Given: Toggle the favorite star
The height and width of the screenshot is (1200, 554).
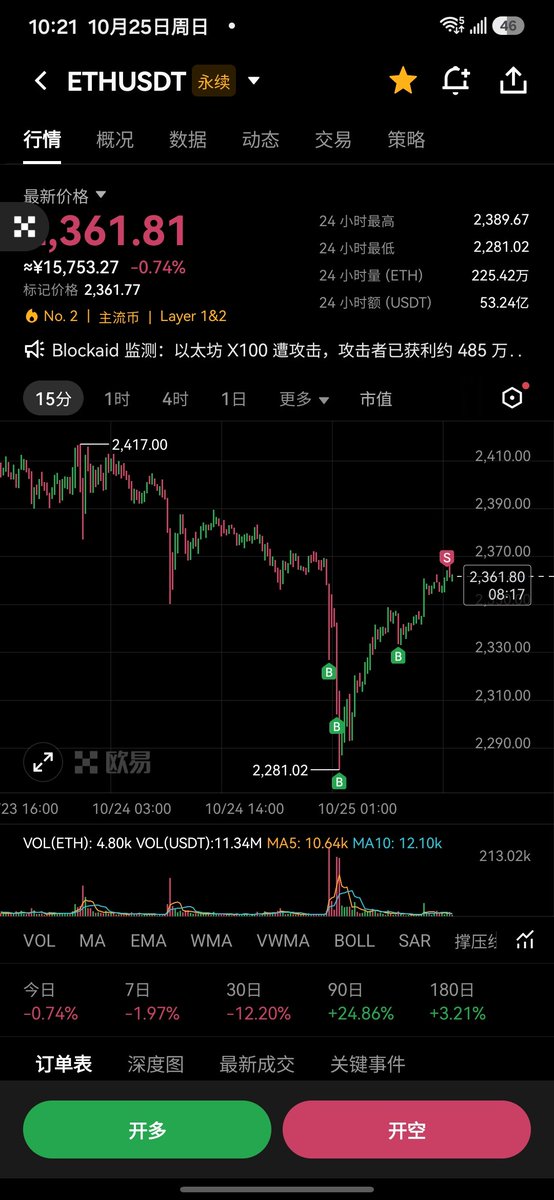Looking at the screenshot, I should [403, 81].
